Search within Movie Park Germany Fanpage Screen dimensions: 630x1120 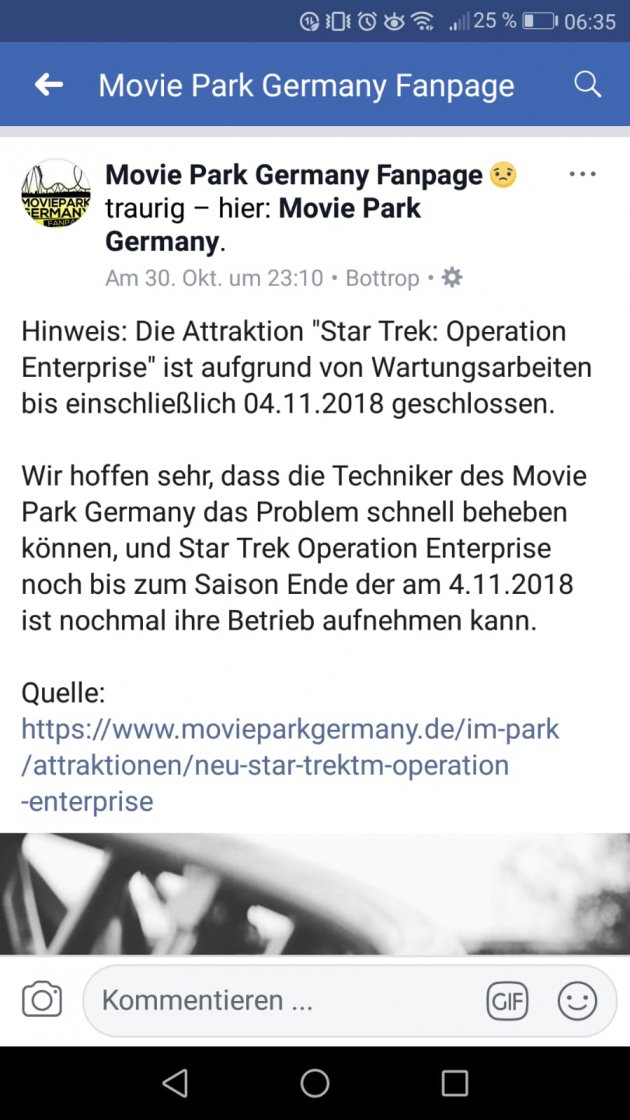point(588,85)
